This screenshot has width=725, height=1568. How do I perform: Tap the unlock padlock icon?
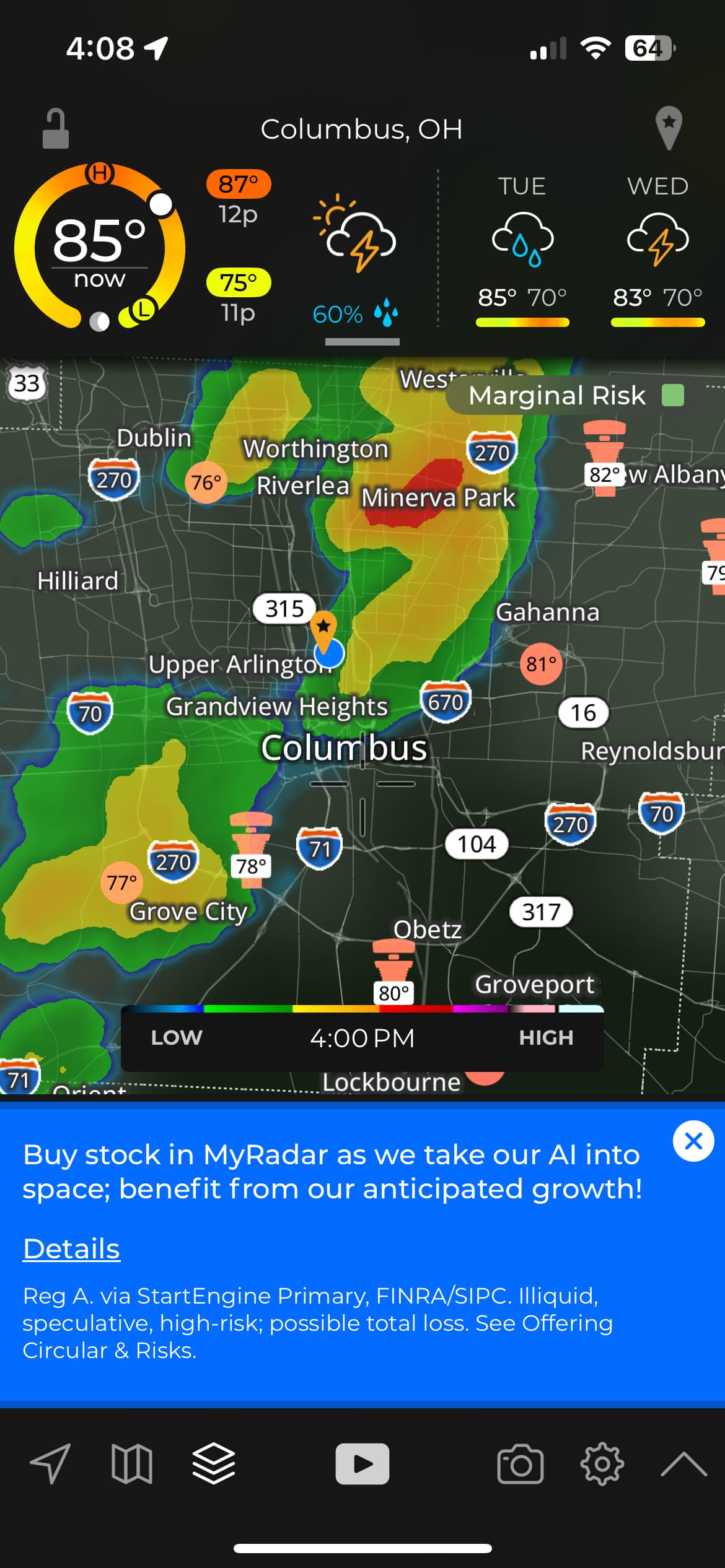point(55,129)
